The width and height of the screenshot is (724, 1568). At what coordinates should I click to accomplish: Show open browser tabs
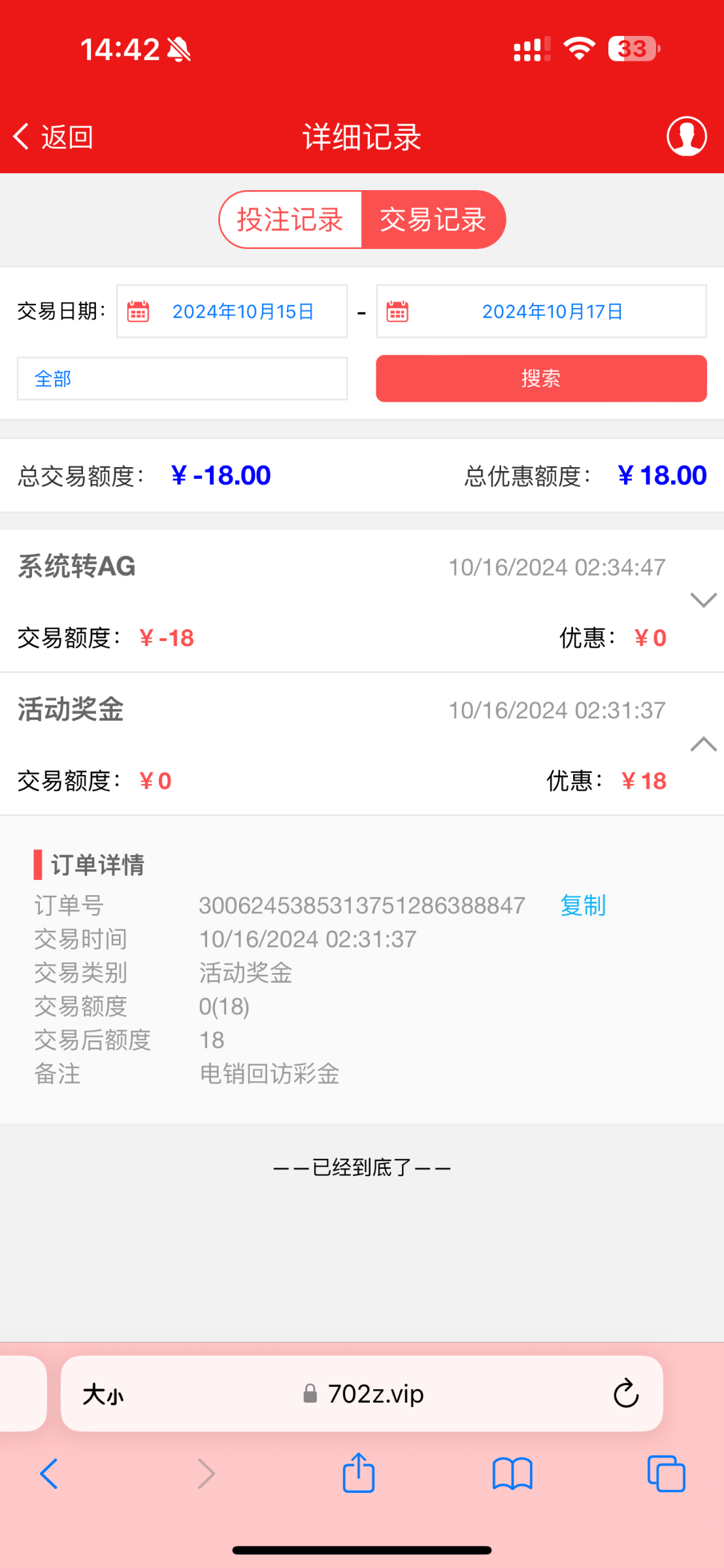pos(666,1474)
